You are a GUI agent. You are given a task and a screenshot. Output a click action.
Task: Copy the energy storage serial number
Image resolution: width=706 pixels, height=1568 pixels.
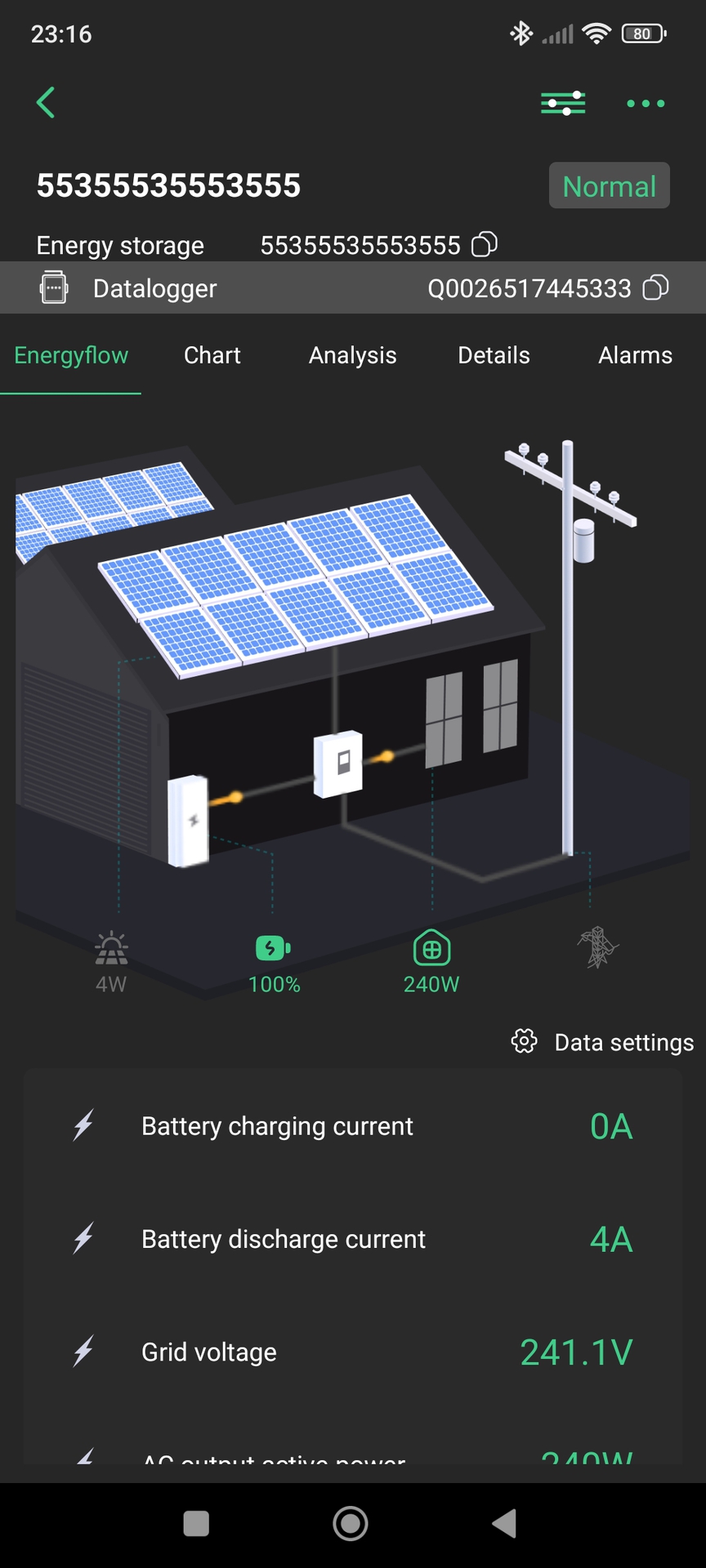485,244
